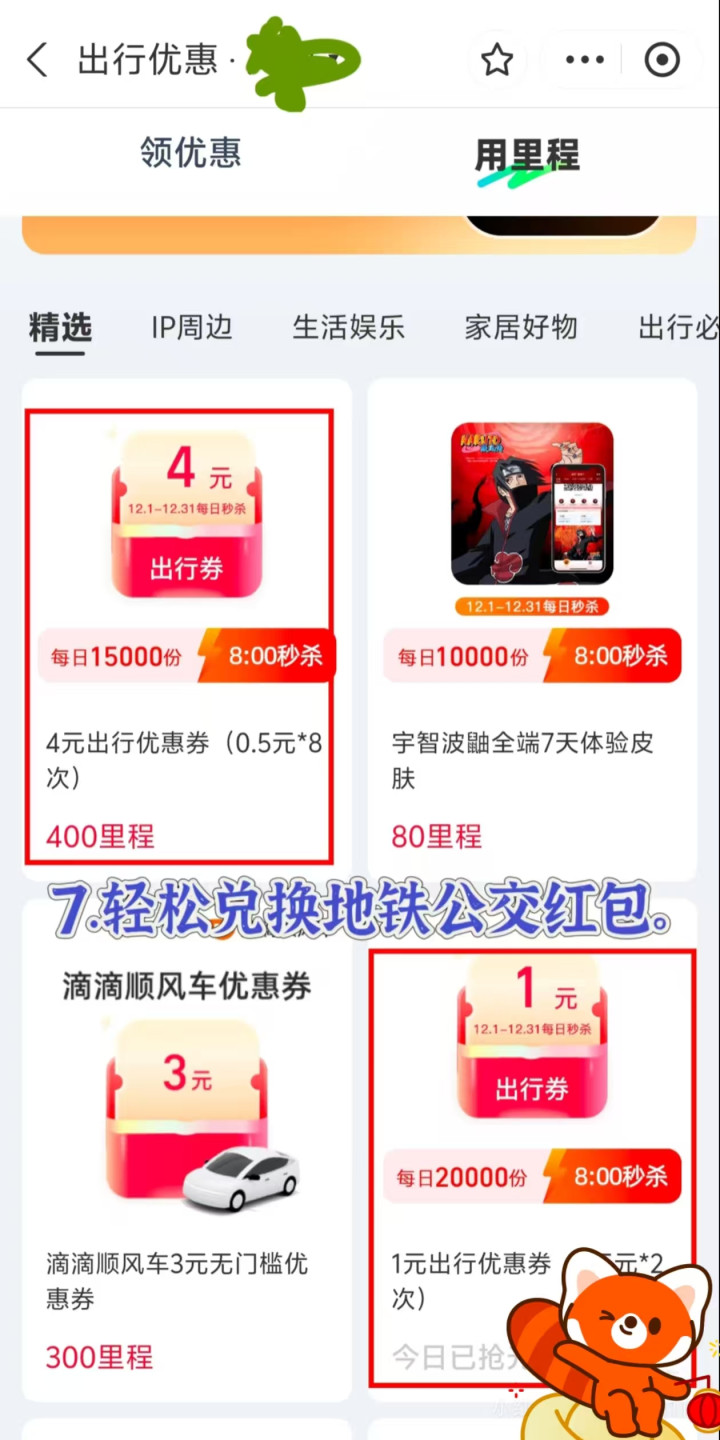Select the 用里程 tab
This screenshot has height=1440, width=720.
point(527,155)
